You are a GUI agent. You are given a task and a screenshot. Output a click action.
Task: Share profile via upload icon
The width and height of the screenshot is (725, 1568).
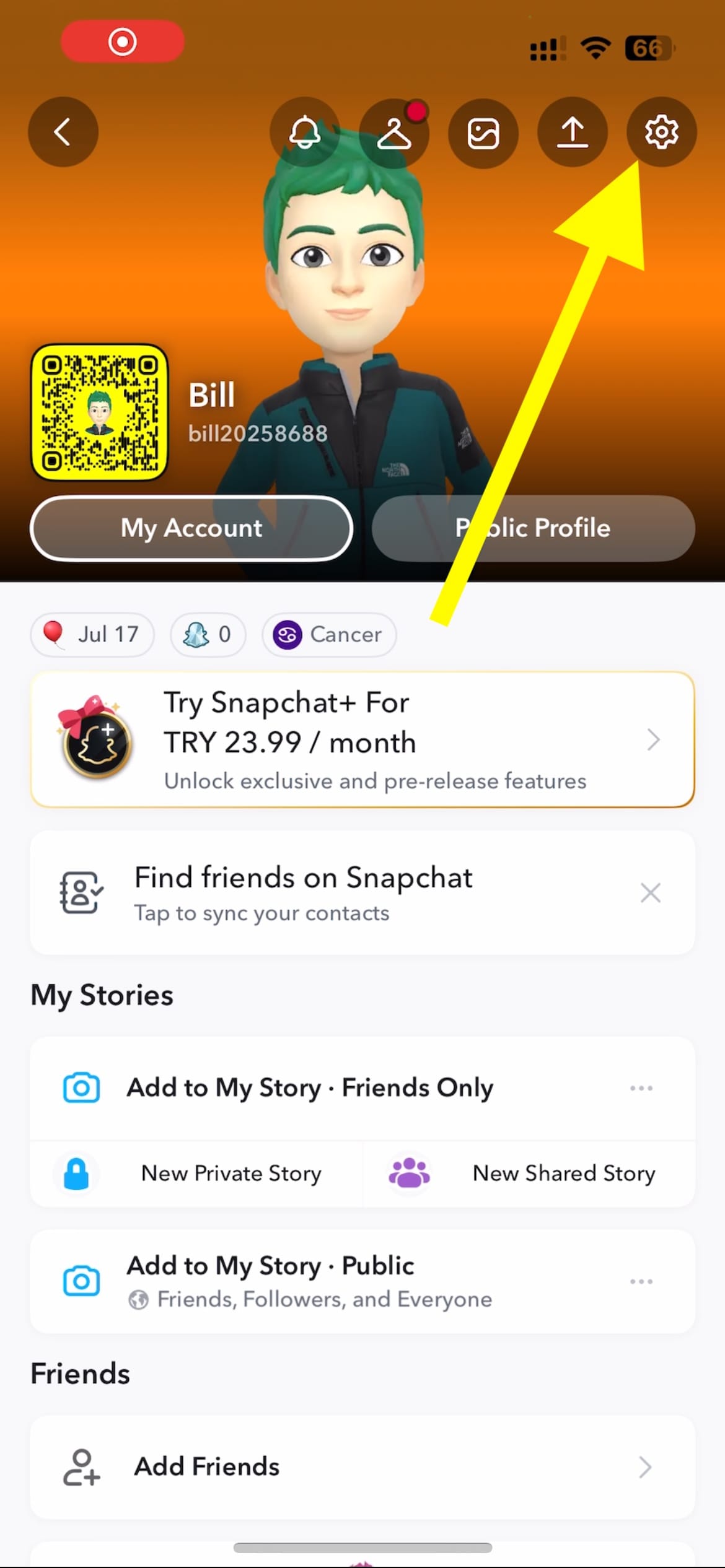(x=572, y=132)
